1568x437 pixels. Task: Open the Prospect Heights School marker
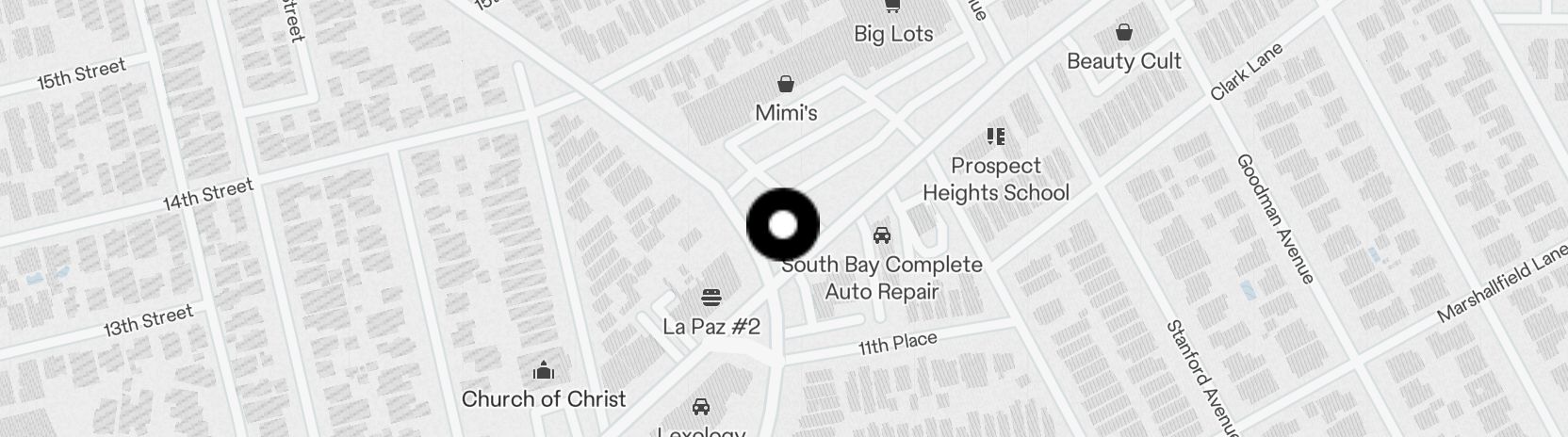995,138
